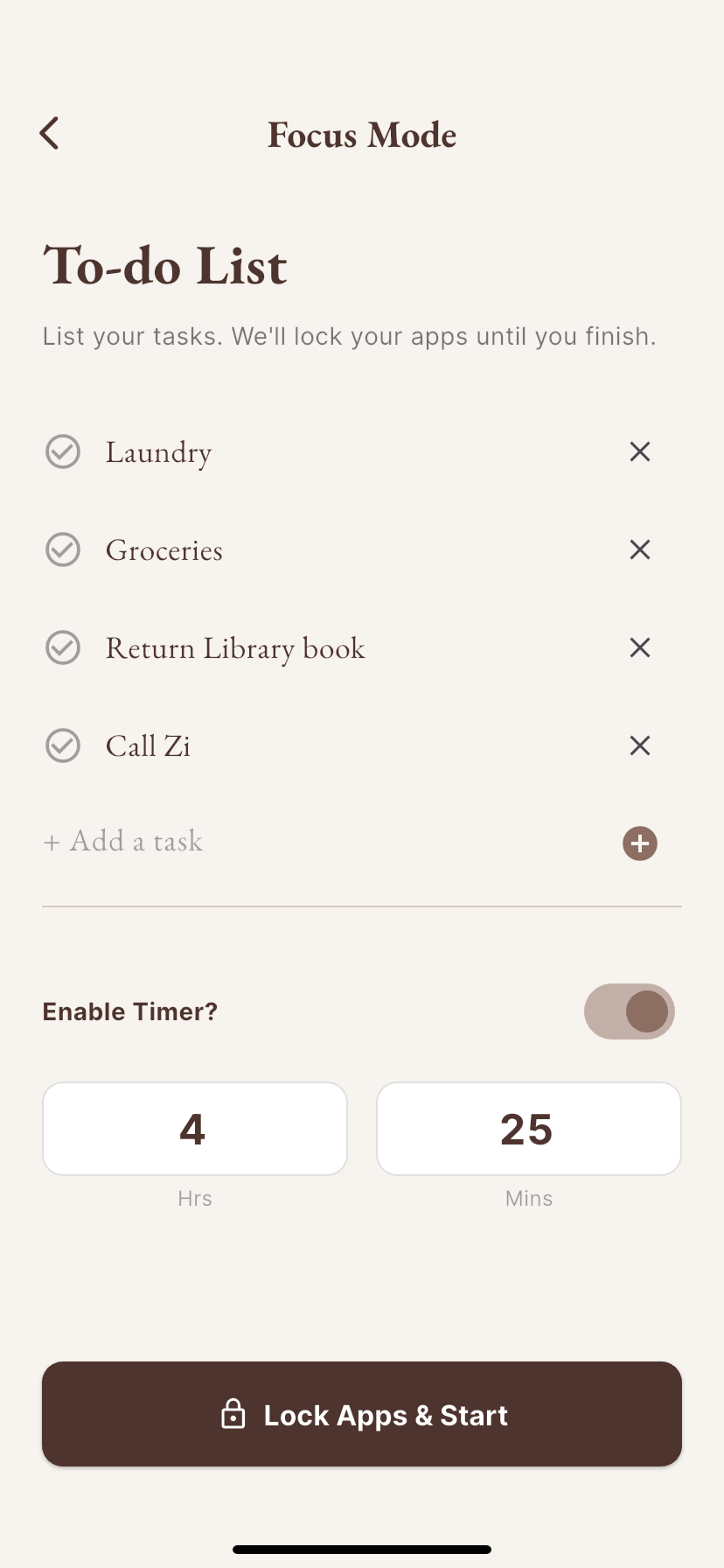724x1568 pixels.
Task: Select the To-do List heading
Action: point(164,267)
